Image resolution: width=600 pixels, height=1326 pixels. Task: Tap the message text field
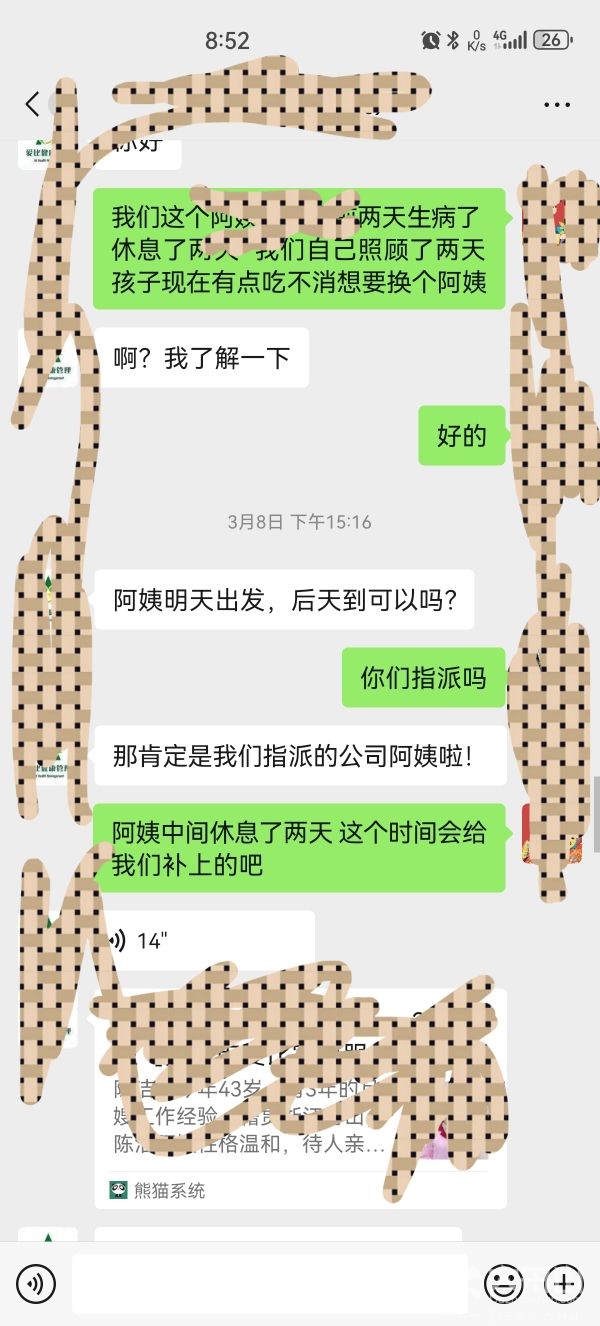pos(270,1283)
